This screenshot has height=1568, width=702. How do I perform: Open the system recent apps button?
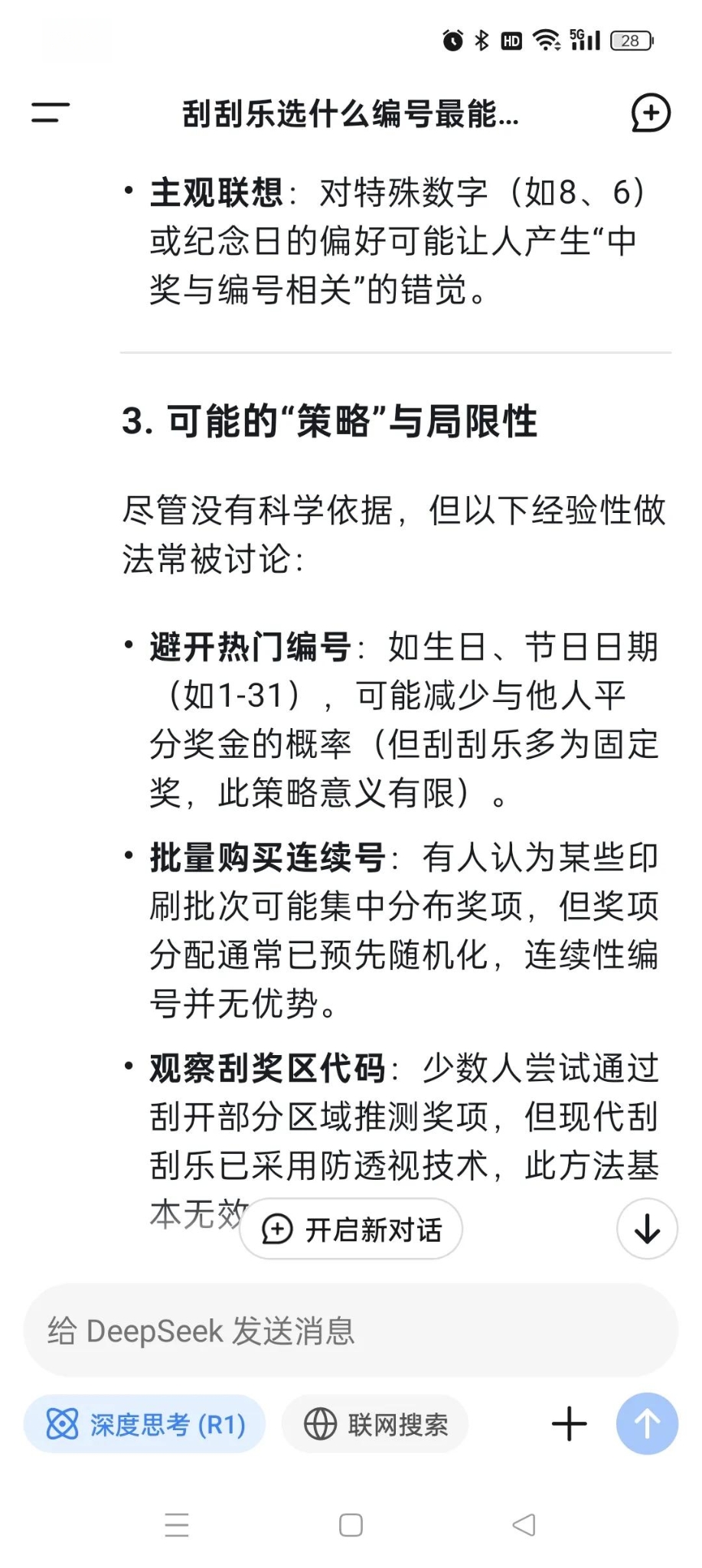177,1525
